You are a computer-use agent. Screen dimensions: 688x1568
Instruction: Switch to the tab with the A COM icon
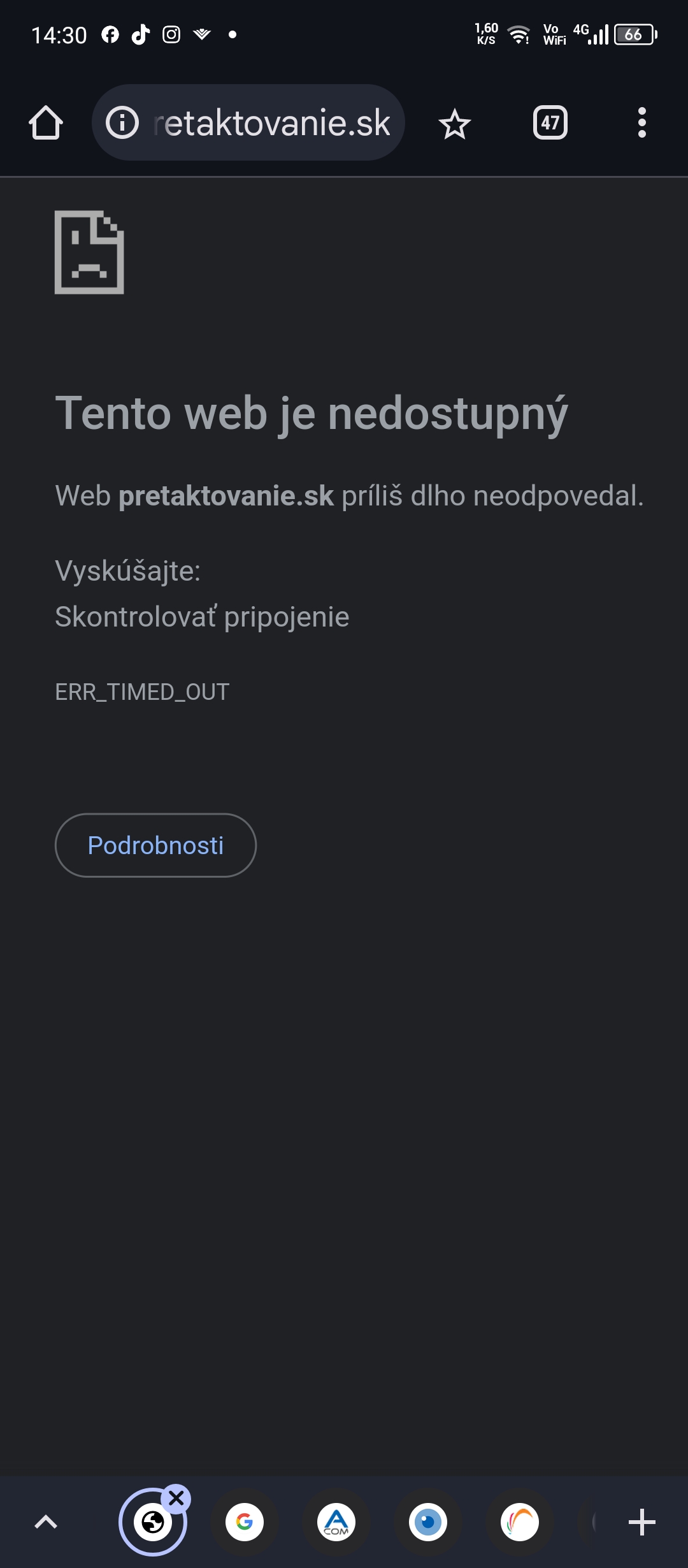[336, 1522]
